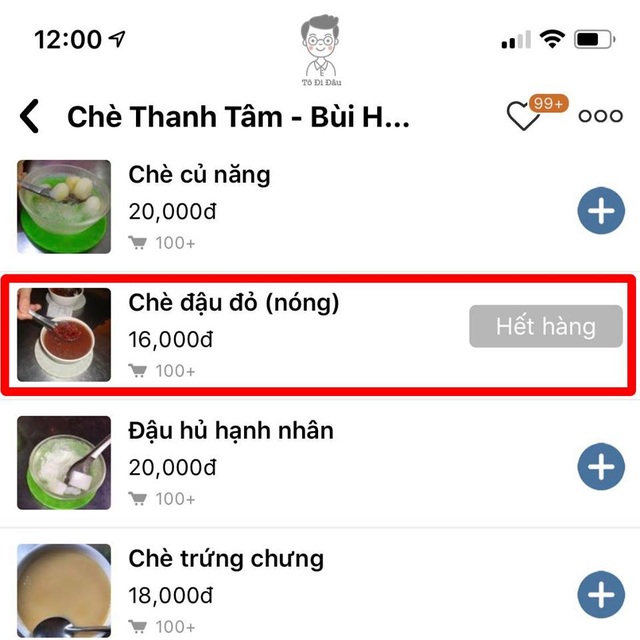Favorite this restaurant with the heart icon
The width and height of the screenshot is (640, 640).
point(523,117)
